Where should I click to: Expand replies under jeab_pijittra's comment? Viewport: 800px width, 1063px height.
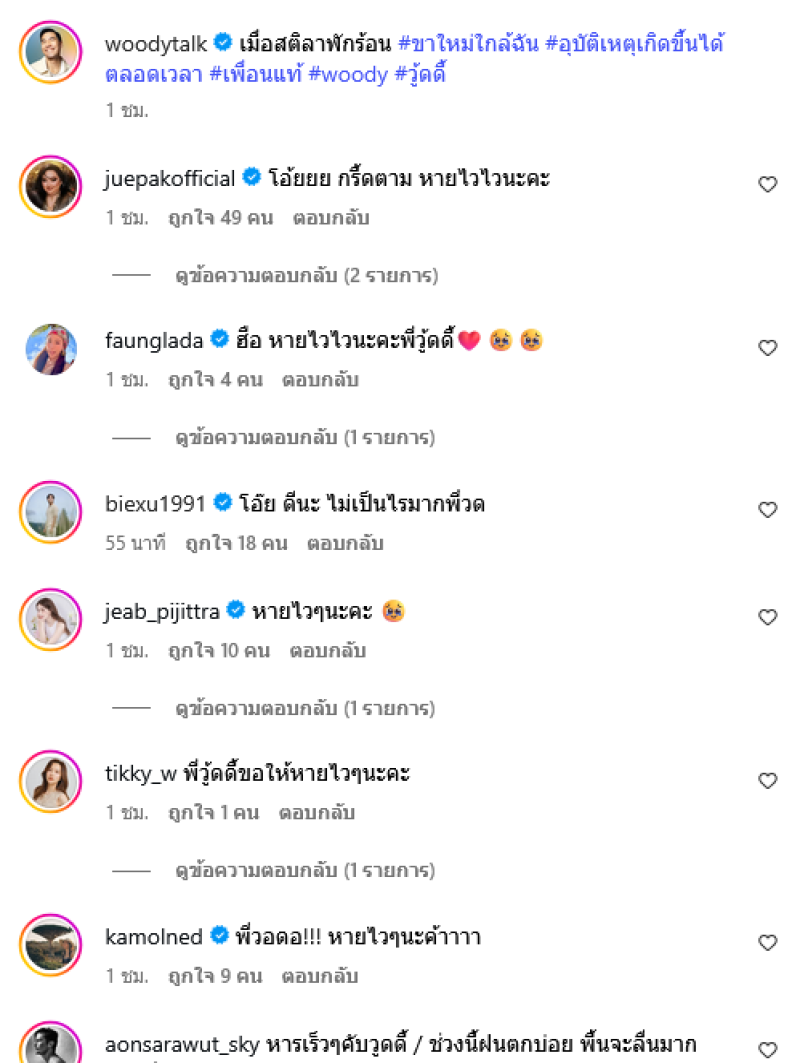[304, 709]
